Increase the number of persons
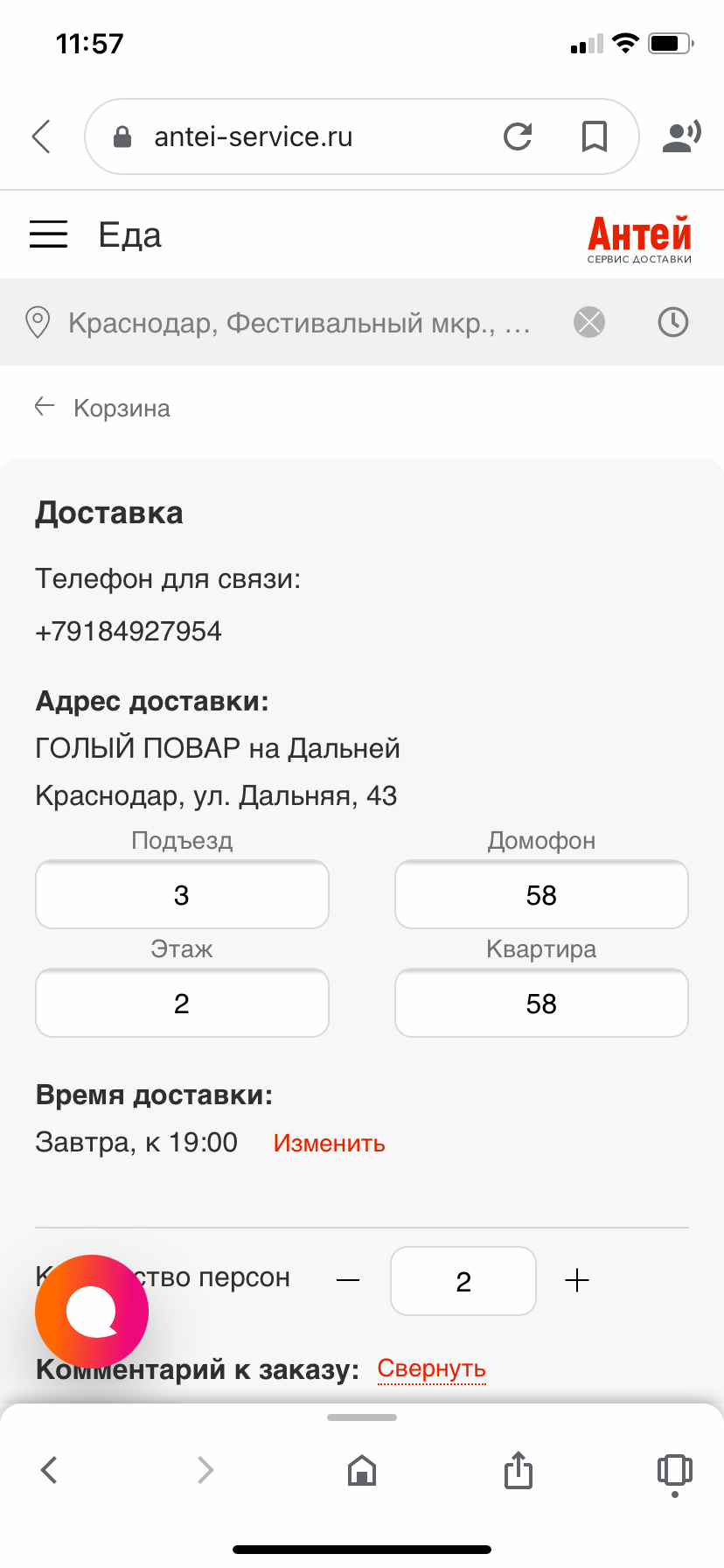724x1568 pixels. point(577,1281)
